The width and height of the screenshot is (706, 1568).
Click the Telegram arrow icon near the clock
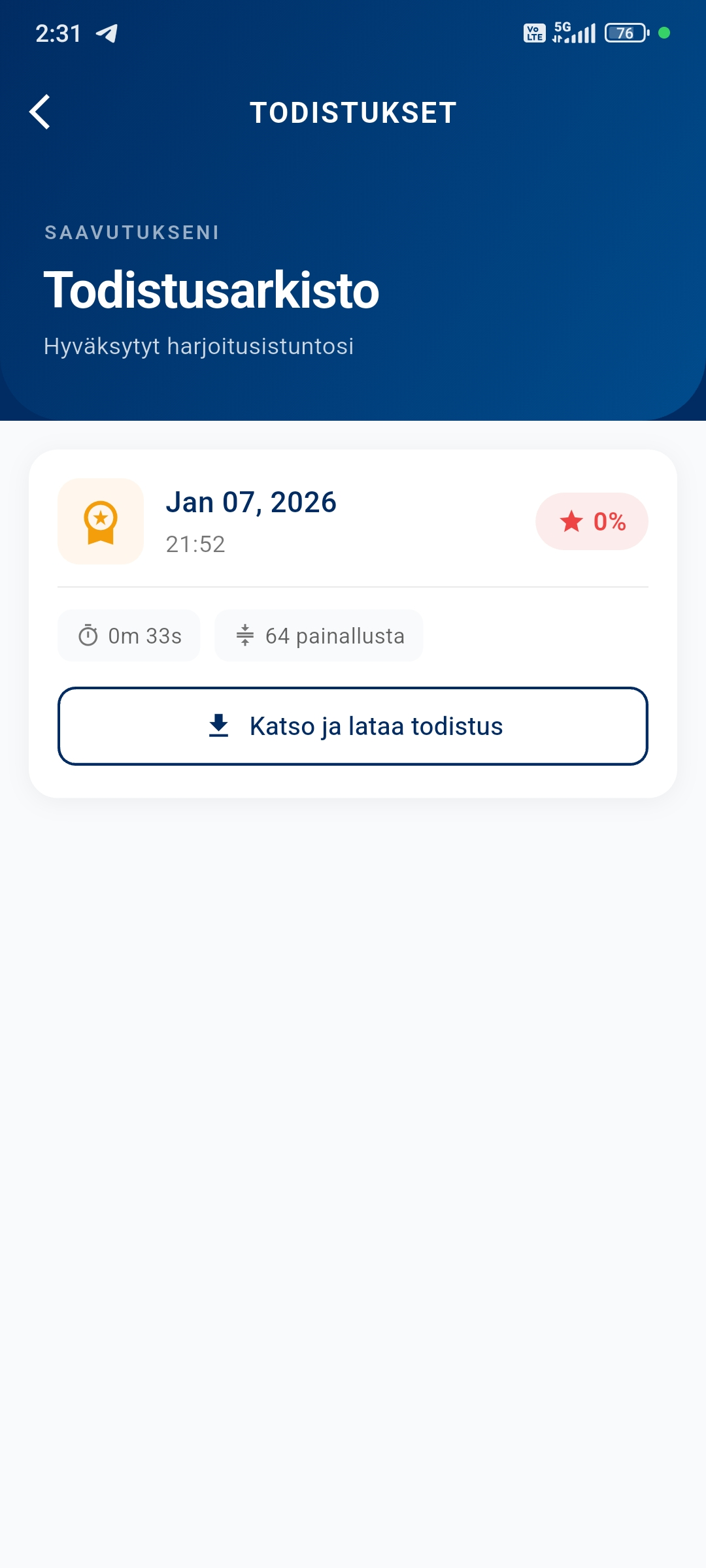point(106,32)
